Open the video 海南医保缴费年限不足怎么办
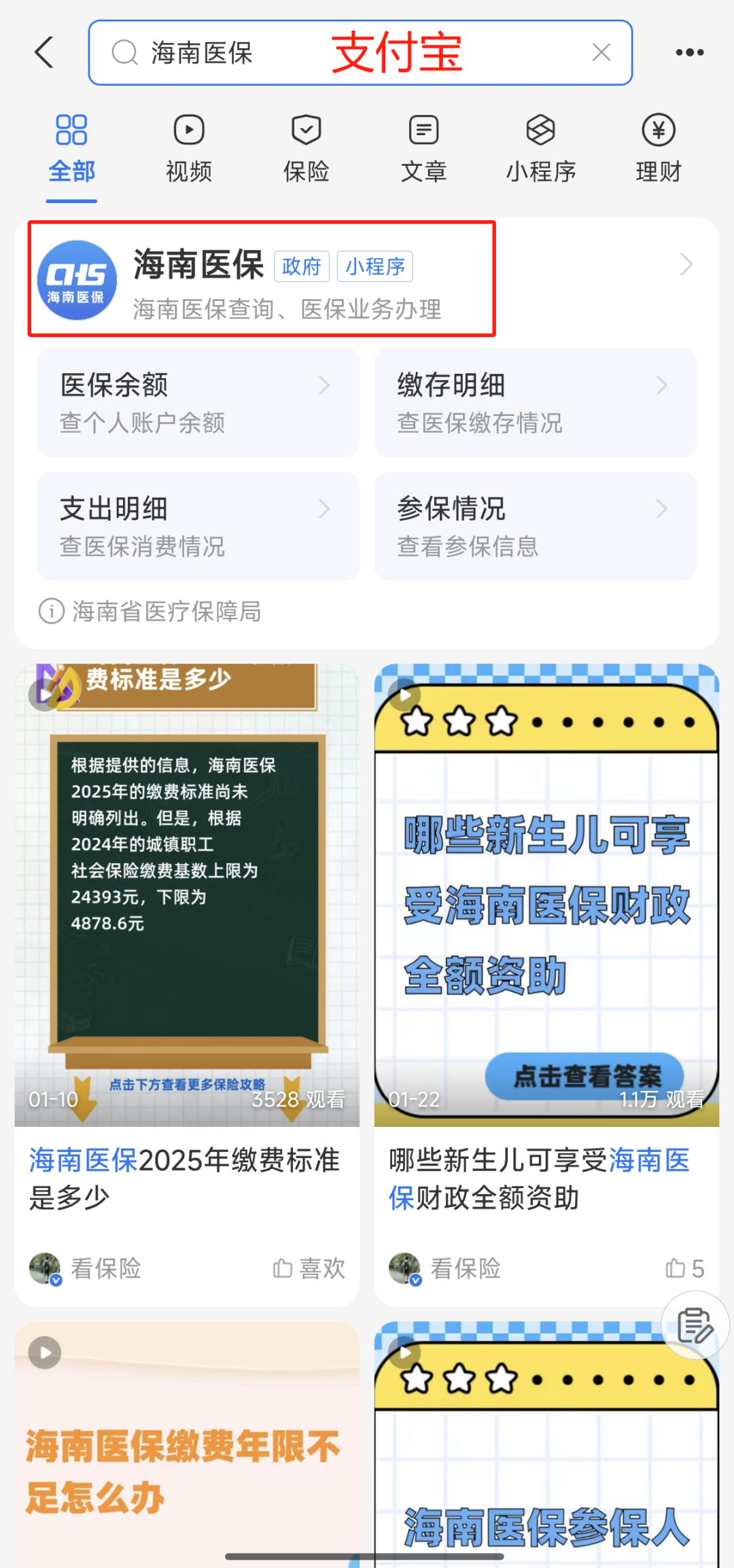 click(187, 1444)
